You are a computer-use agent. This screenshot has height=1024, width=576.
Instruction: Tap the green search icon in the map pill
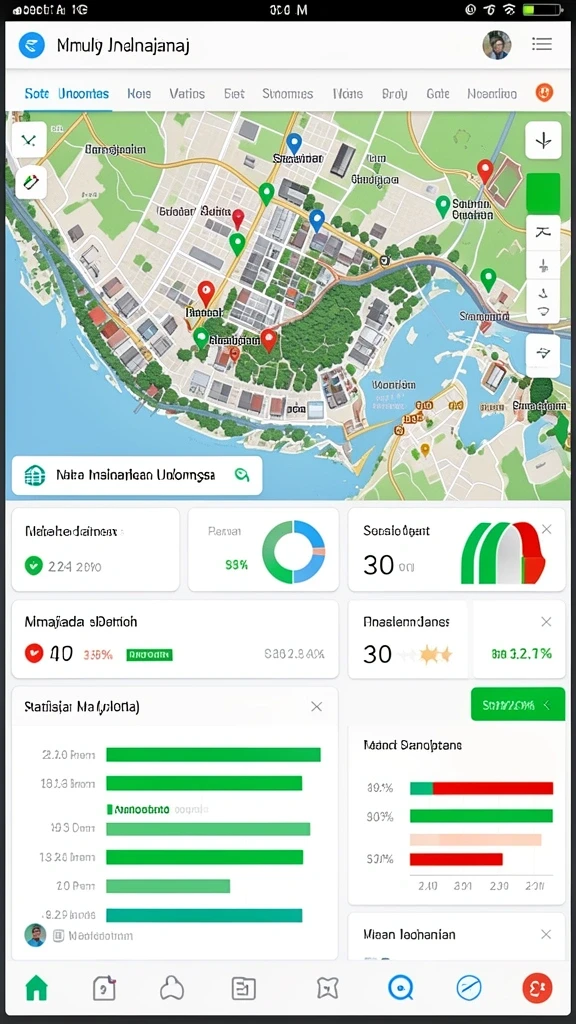click(x=242, y=475)
